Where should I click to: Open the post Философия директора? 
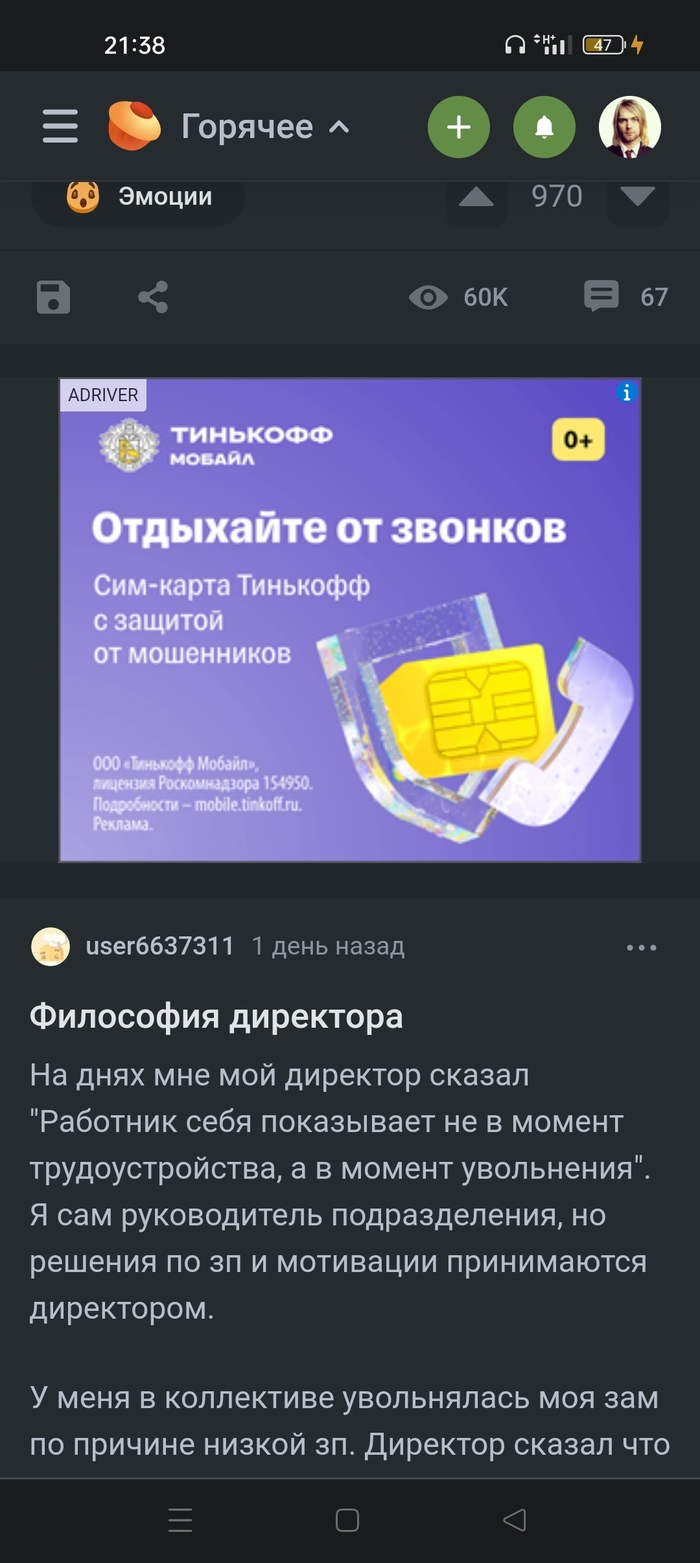(216, 1016)
